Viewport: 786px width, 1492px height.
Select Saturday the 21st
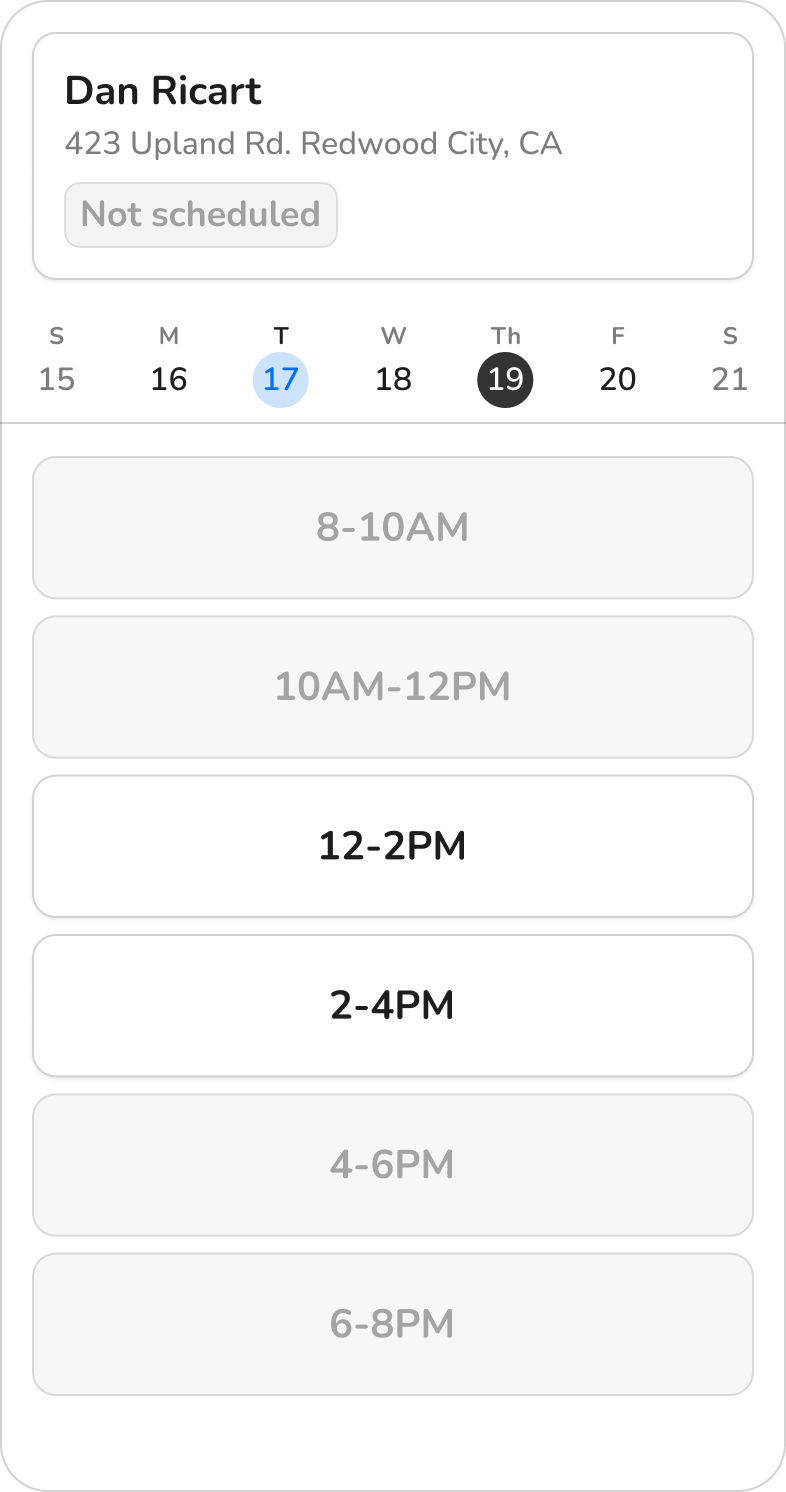point(730,379)
